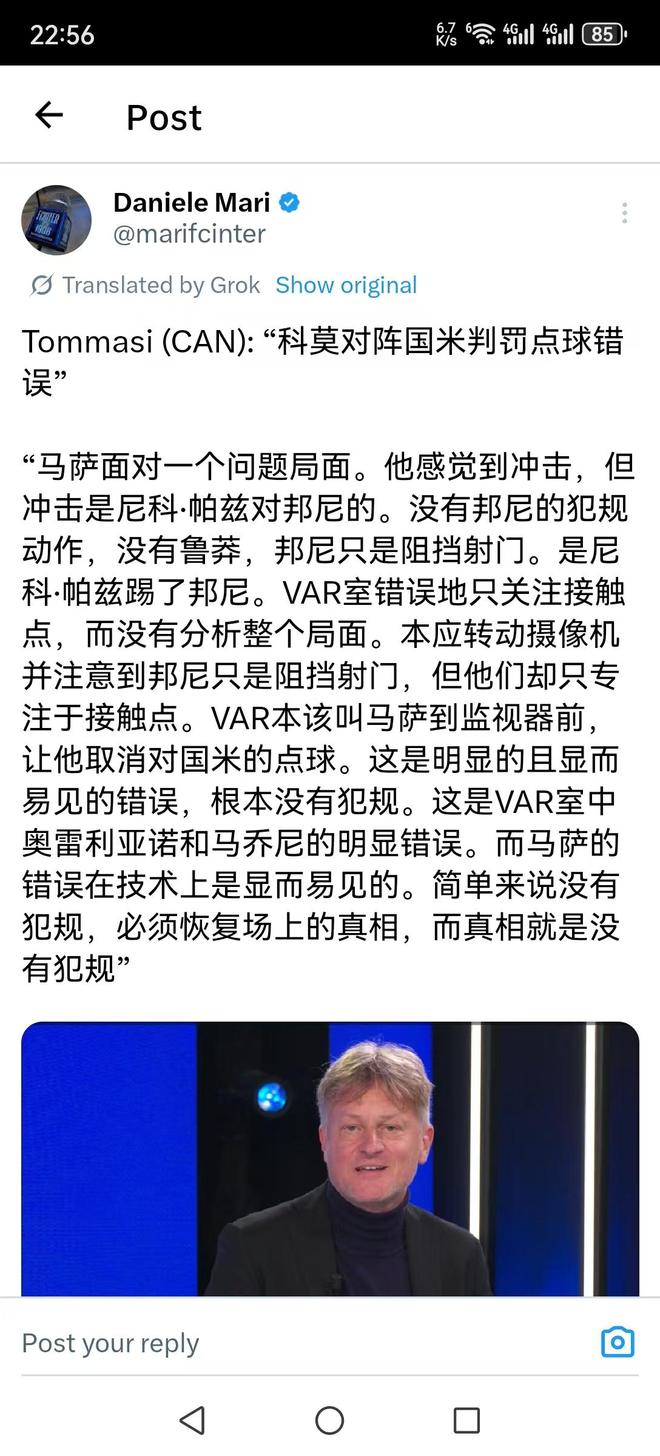The width and height of the screenshot is (660, 1456).
Task: Tap the system home button
Action: click(x=329, y=1420)
